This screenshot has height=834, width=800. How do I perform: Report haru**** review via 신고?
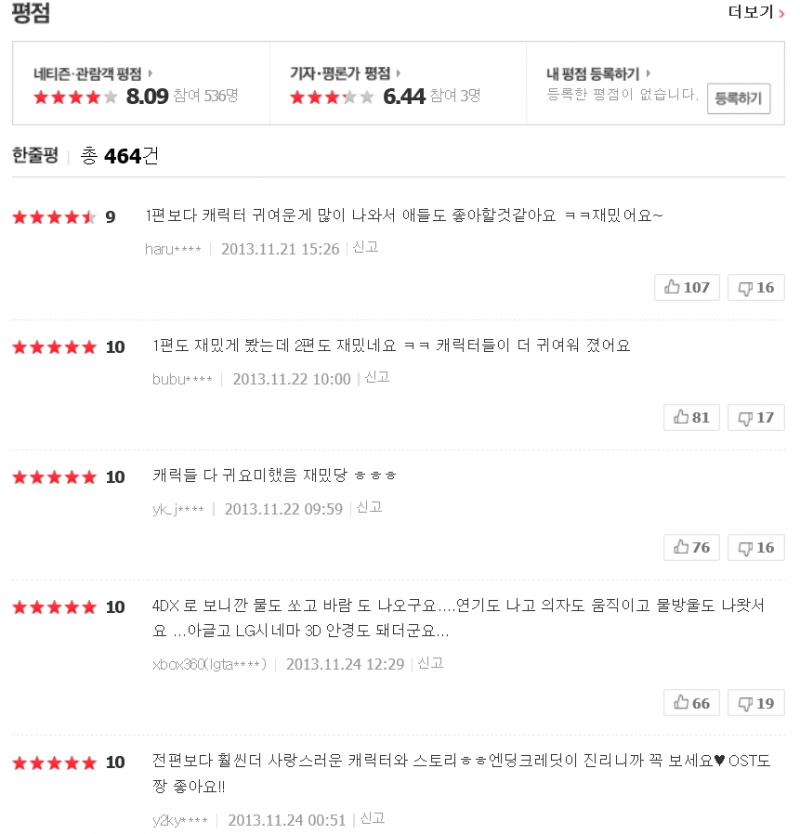[x=366, y=247]
